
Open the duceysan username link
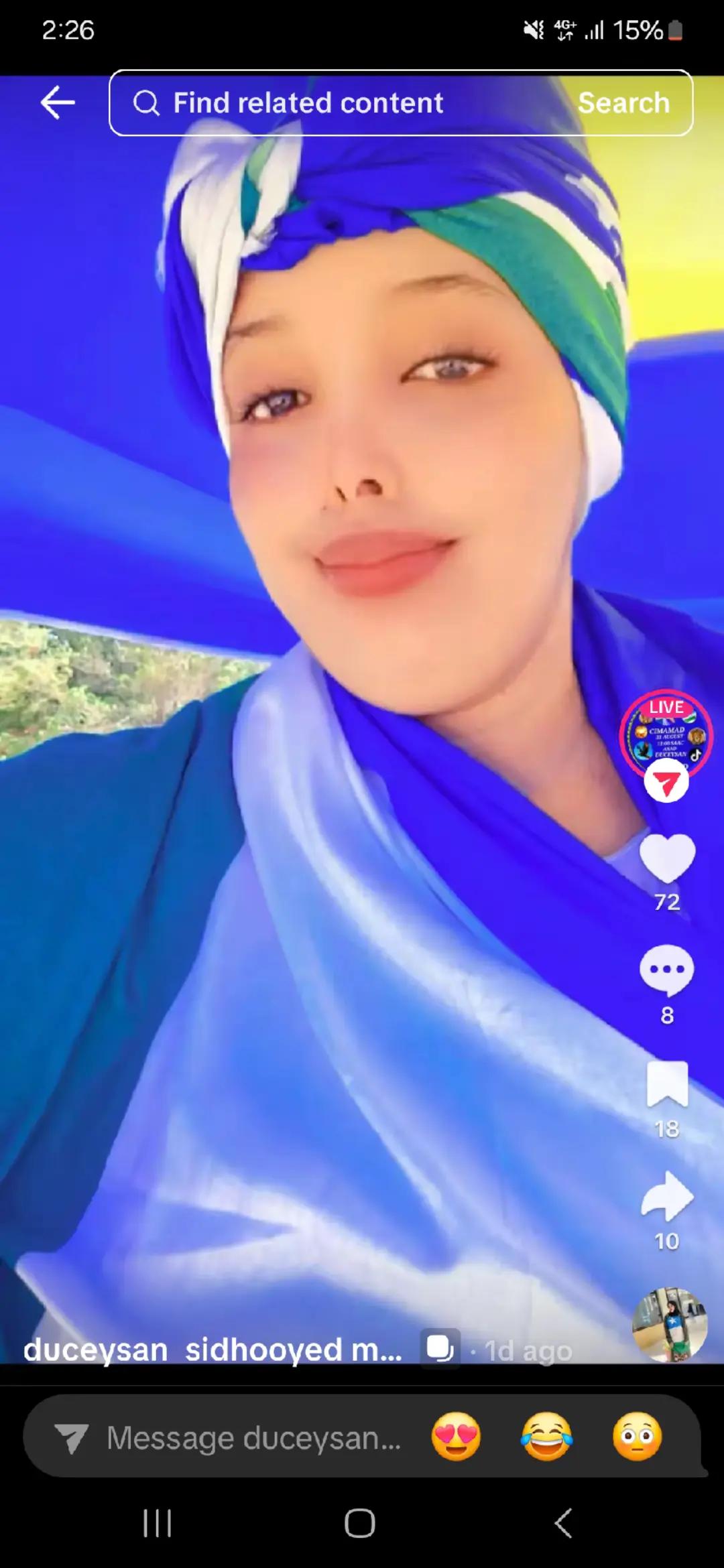(x=95, y=1349)
